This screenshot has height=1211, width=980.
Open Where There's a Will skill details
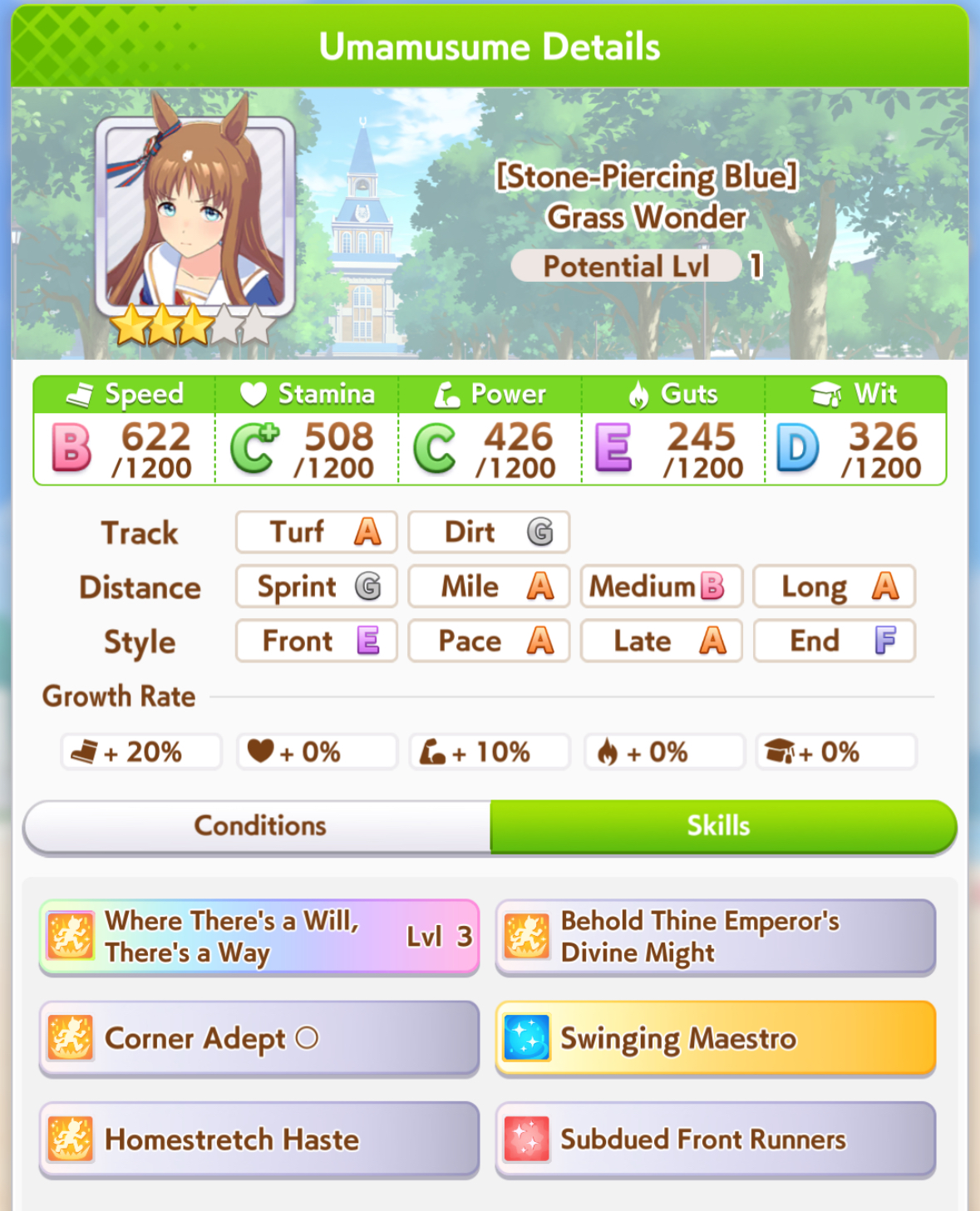pos(259,937)
